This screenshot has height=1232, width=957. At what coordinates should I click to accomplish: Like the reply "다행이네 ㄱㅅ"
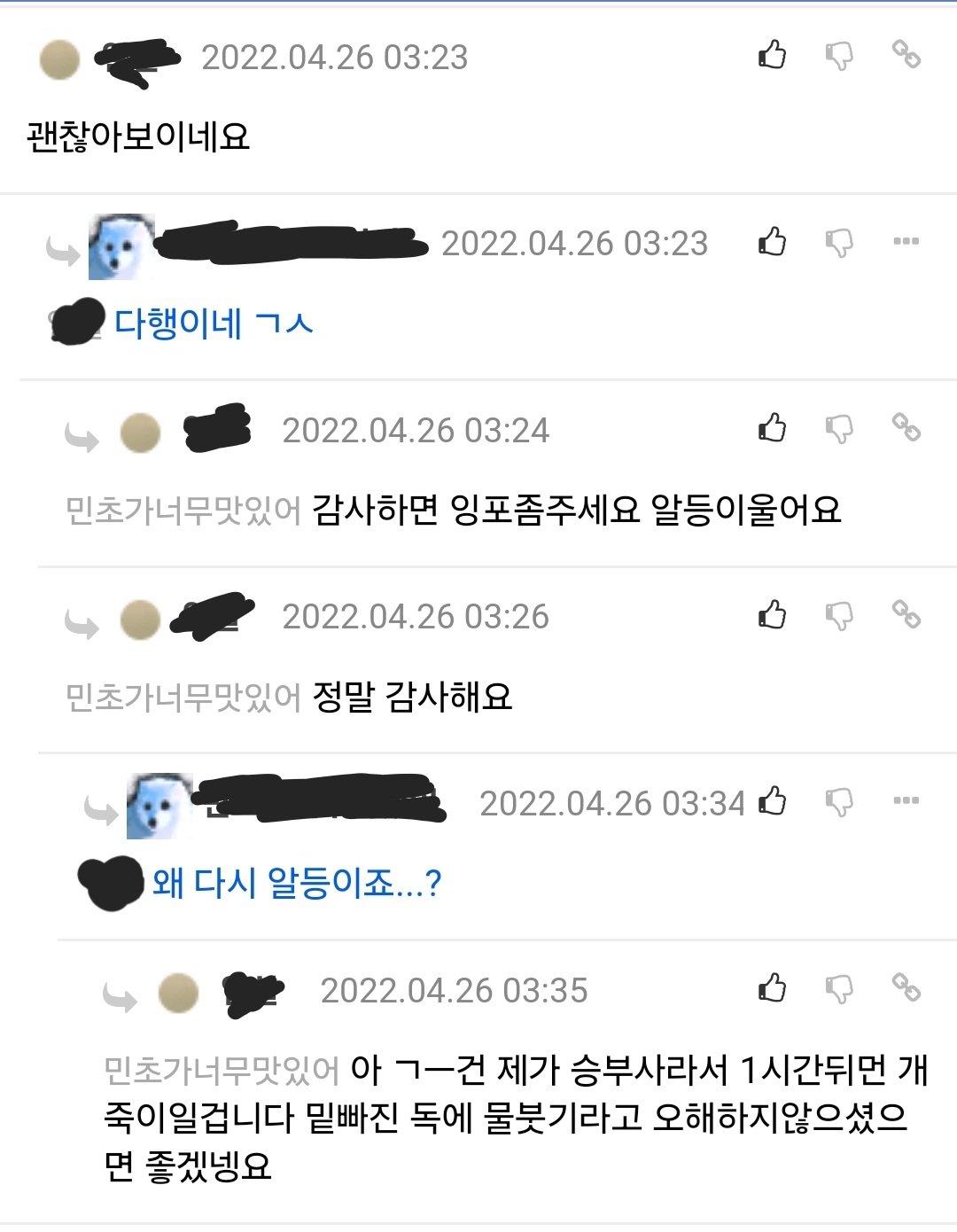point(772,242)
